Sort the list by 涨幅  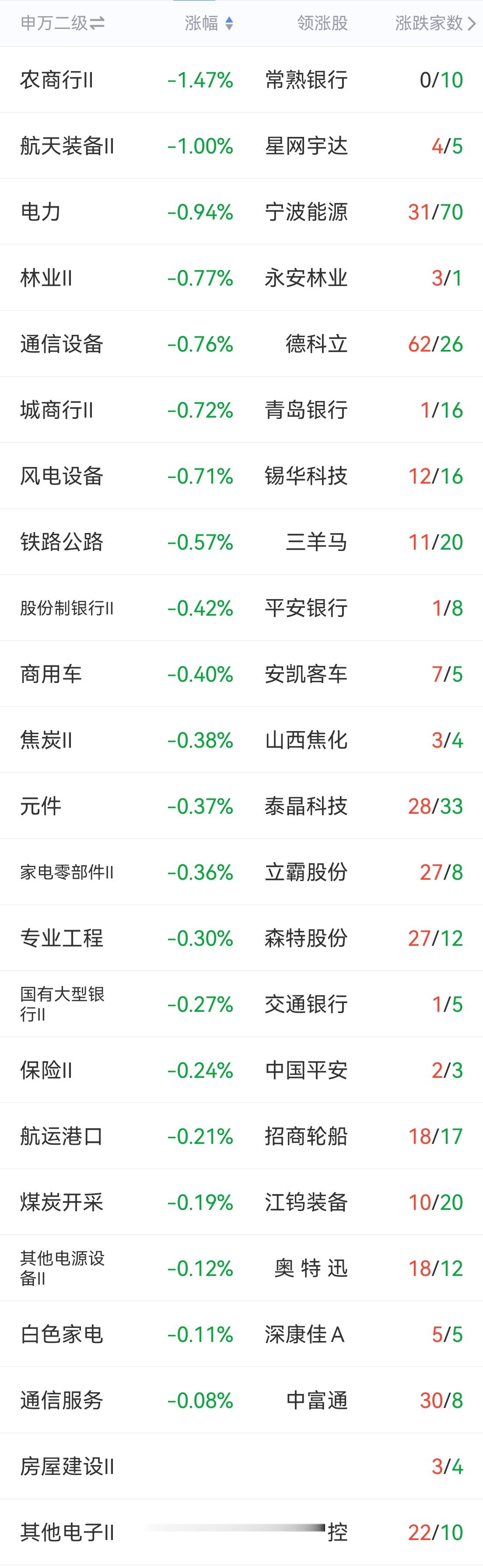pos(209,23)
